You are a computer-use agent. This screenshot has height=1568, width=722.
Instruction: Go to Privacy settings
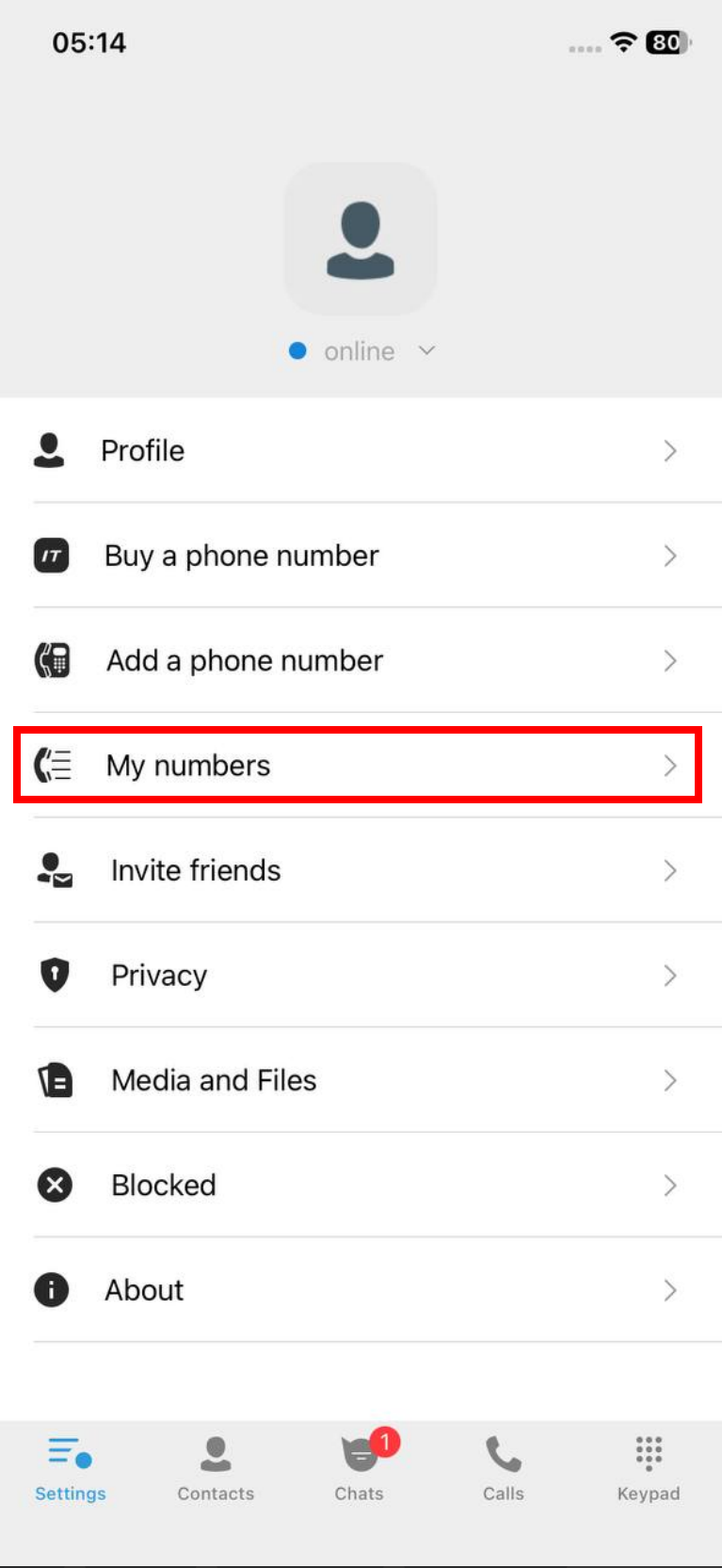[361, 976]
